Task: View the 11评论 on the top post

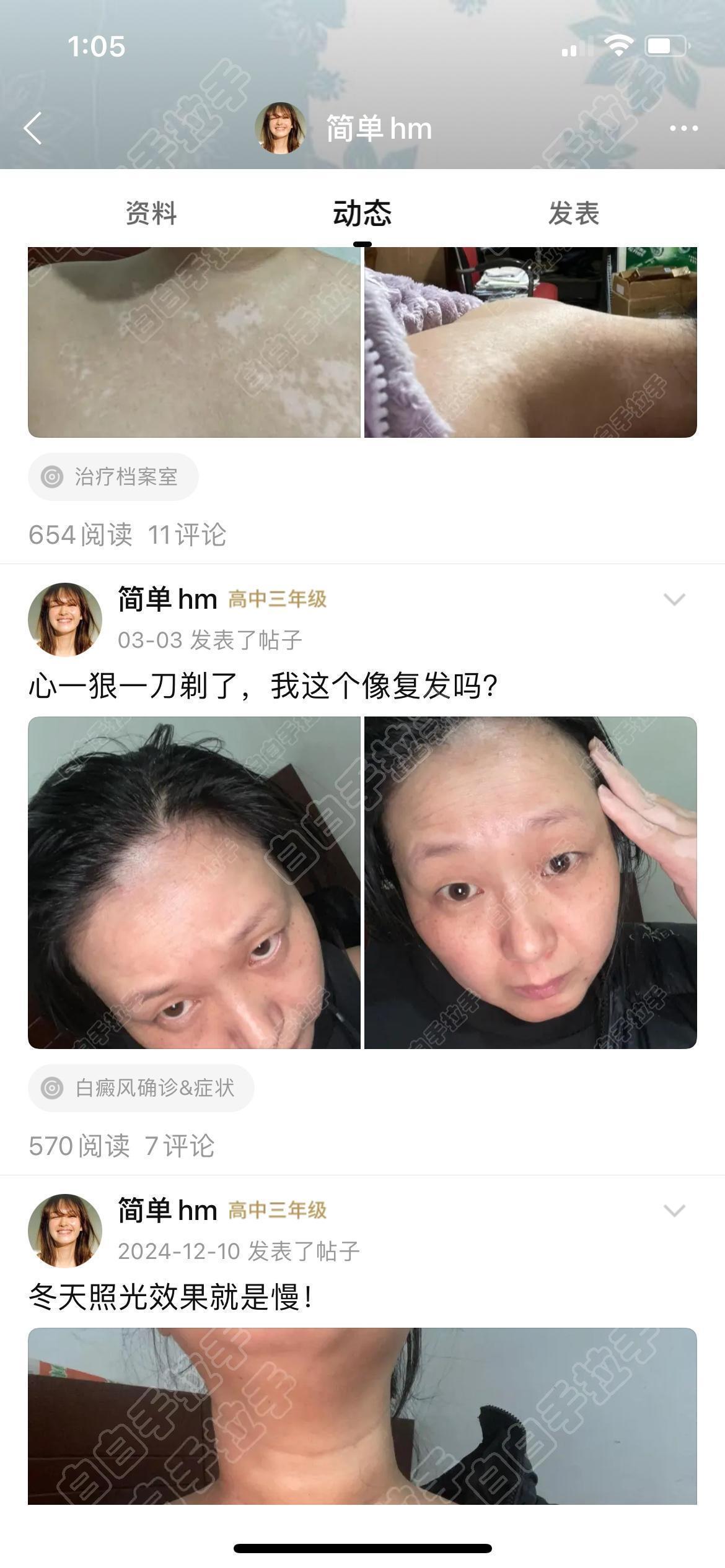Action: [187, 535]
